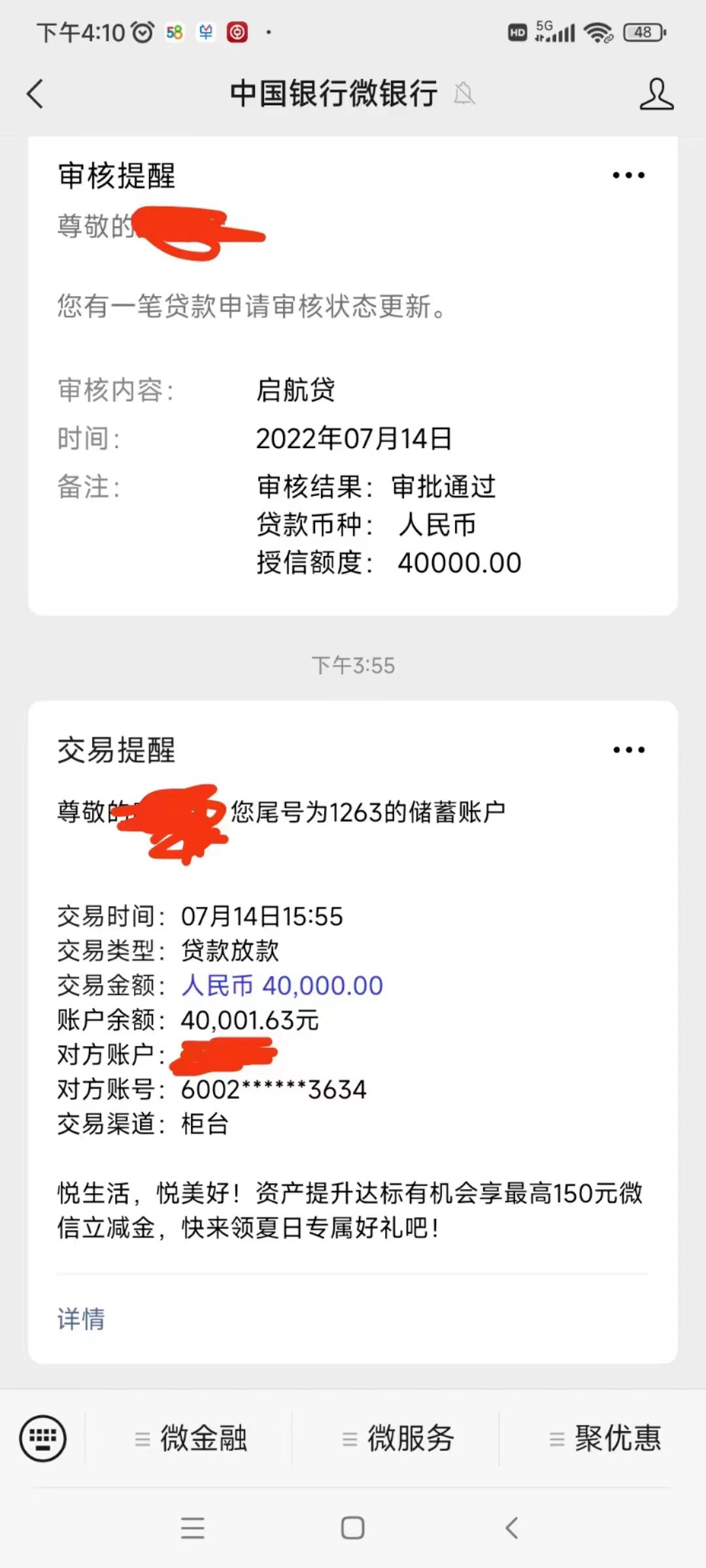The width and height of the screenshot is (706, 1568).
Task: Open the 审核提醒 loan approval card
Action: [x=353, y=376]
